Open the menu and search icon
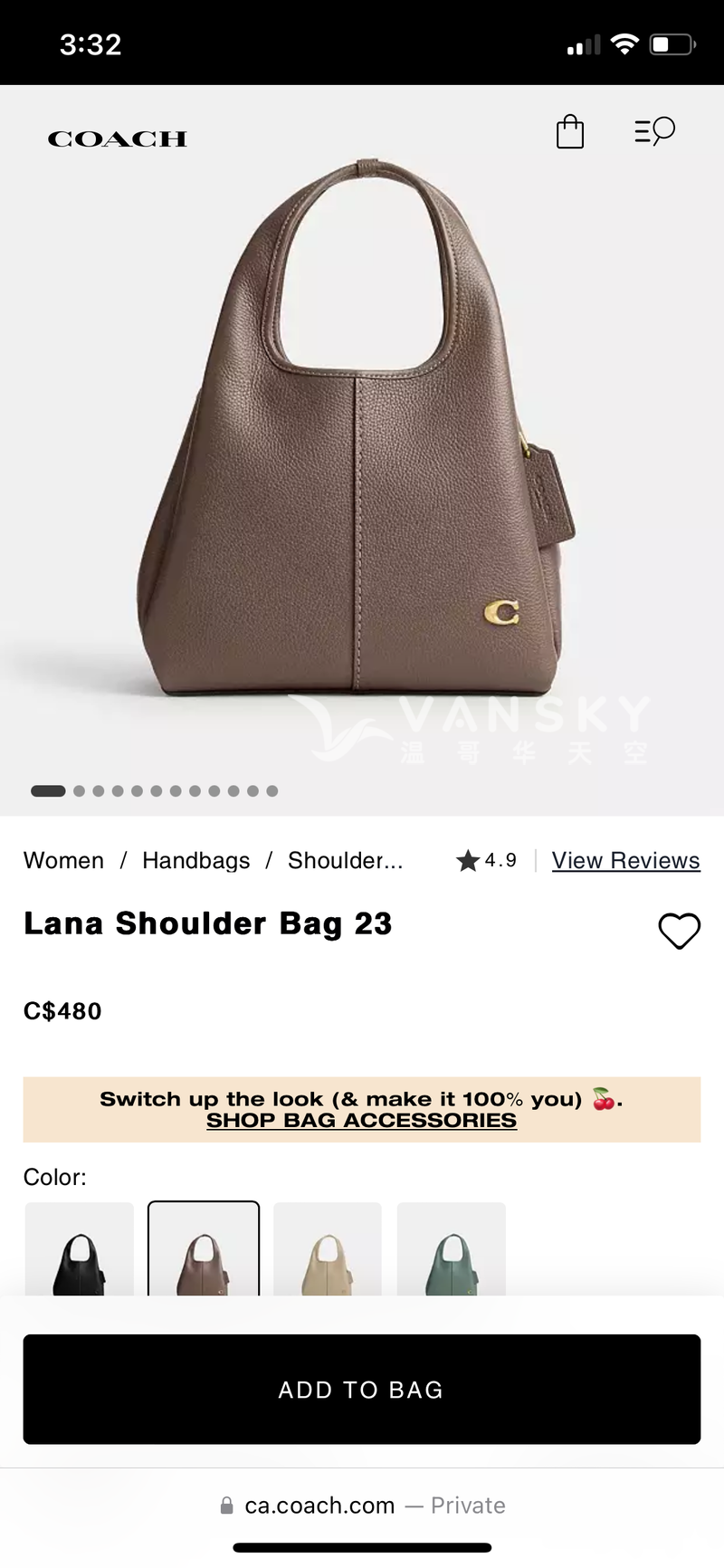Viewport: 724px width, 1568px height. click(x=654, y=132)
